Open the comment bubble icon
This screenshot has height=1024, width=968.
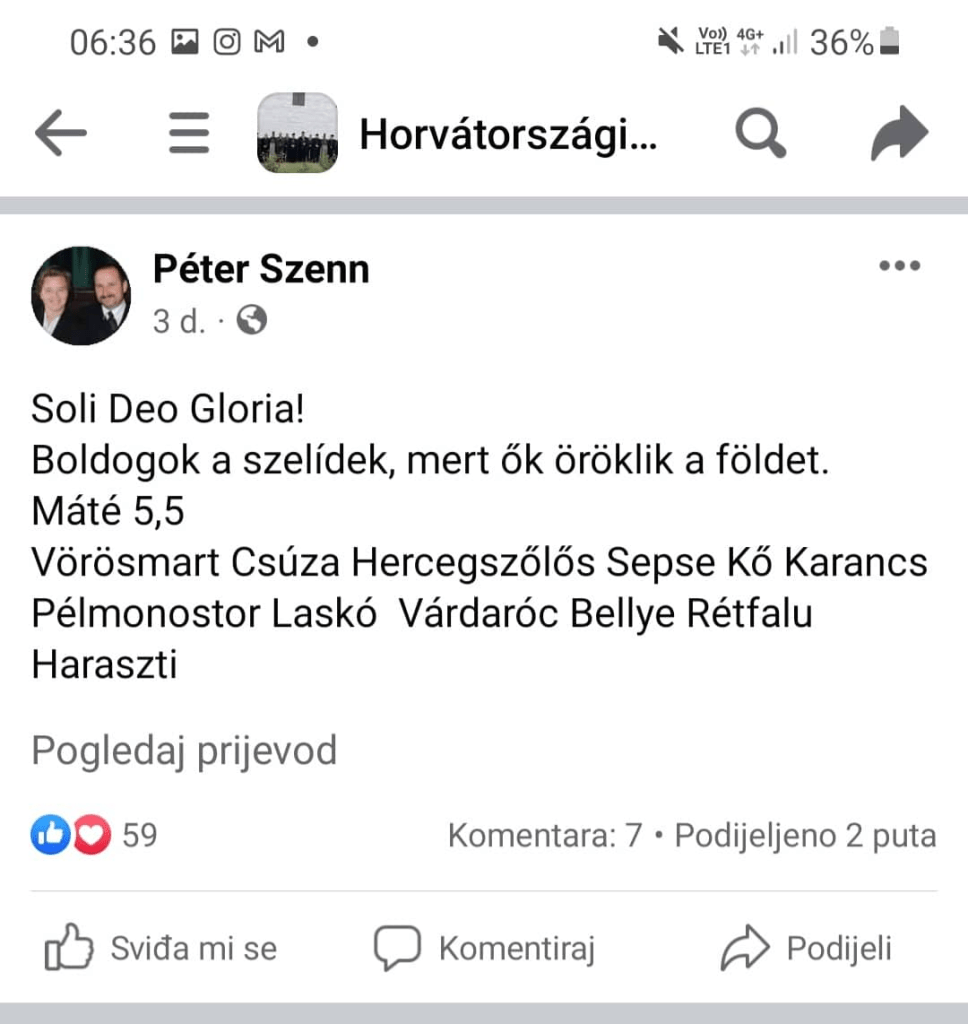(x=397, y=947)
